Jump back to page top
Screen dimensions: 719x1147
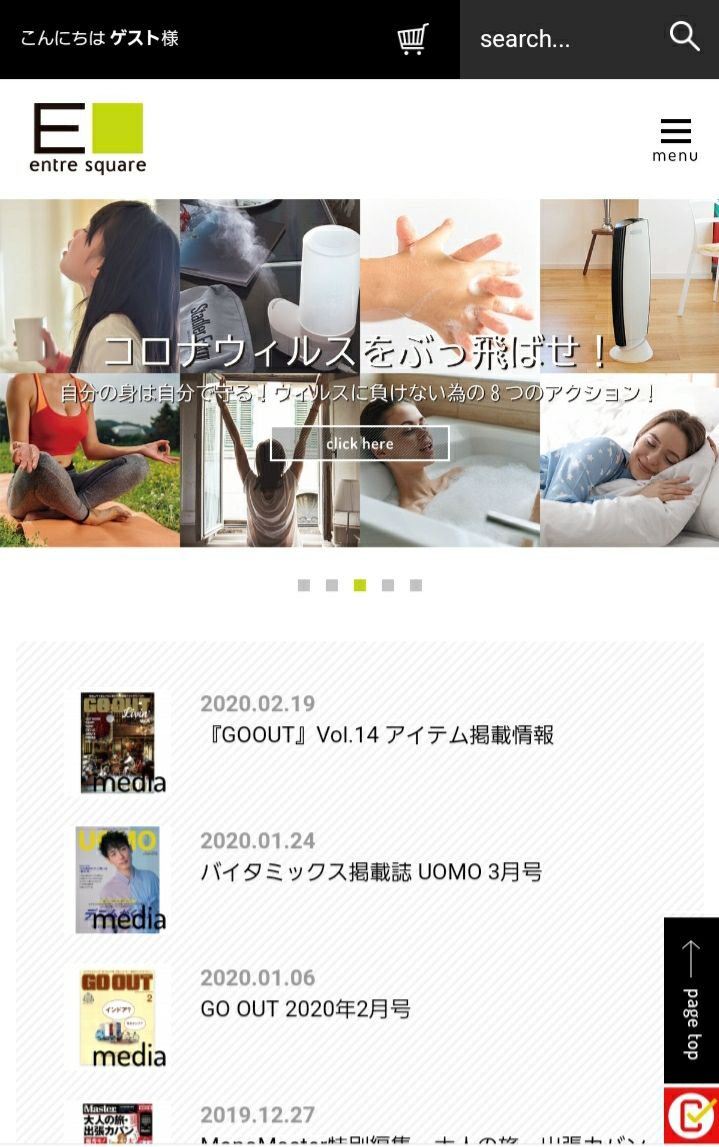click(691, 1000)
